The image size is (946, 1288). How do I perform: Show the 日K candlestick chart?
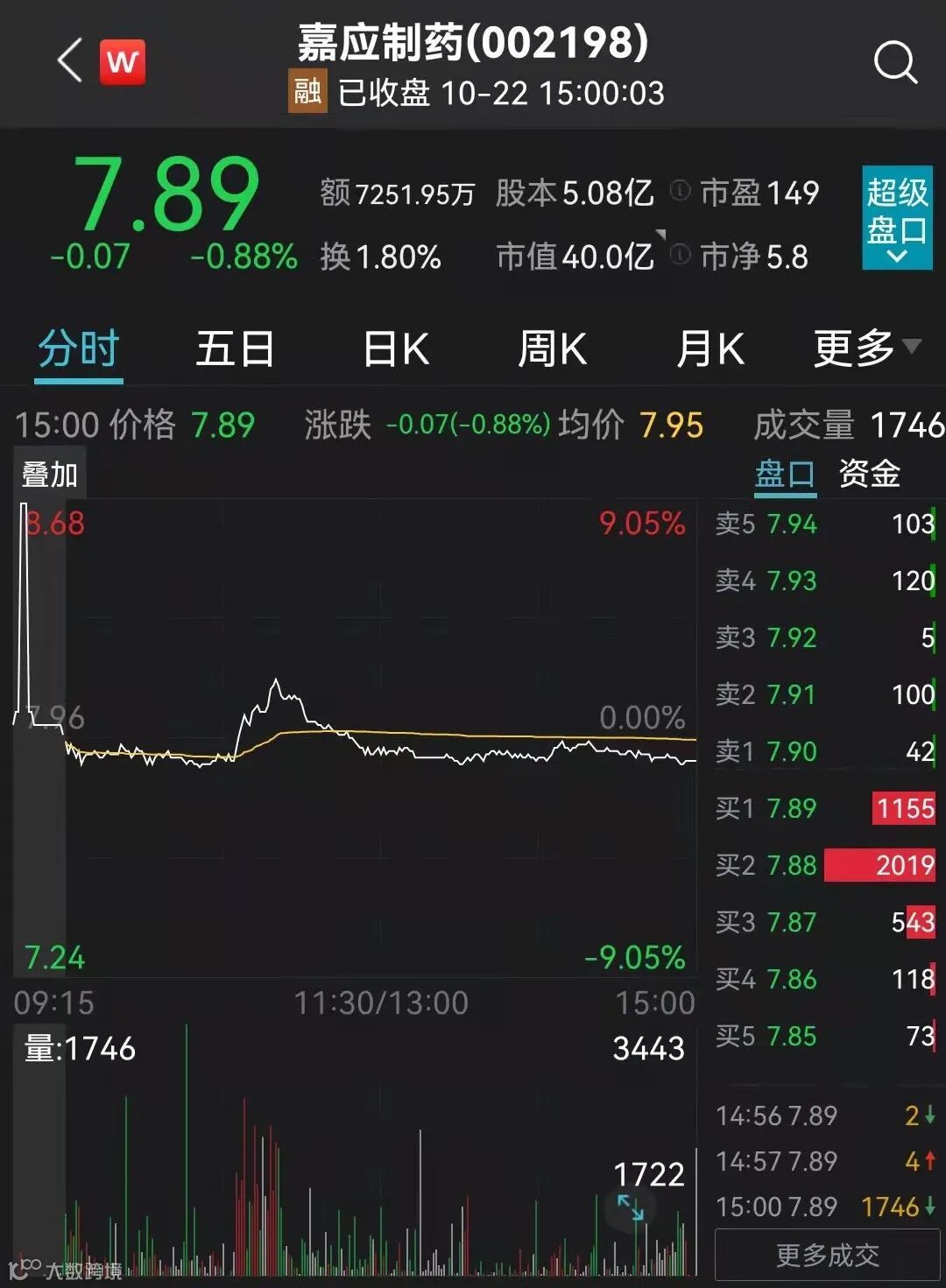396,349
